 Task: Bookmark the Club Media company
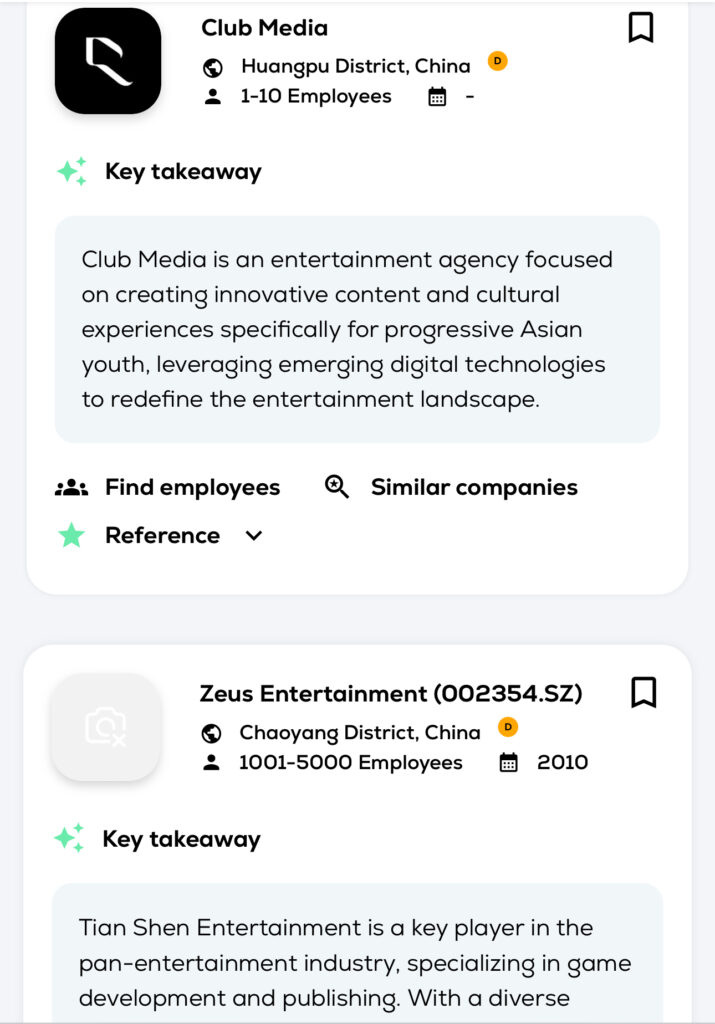[641, 28]
